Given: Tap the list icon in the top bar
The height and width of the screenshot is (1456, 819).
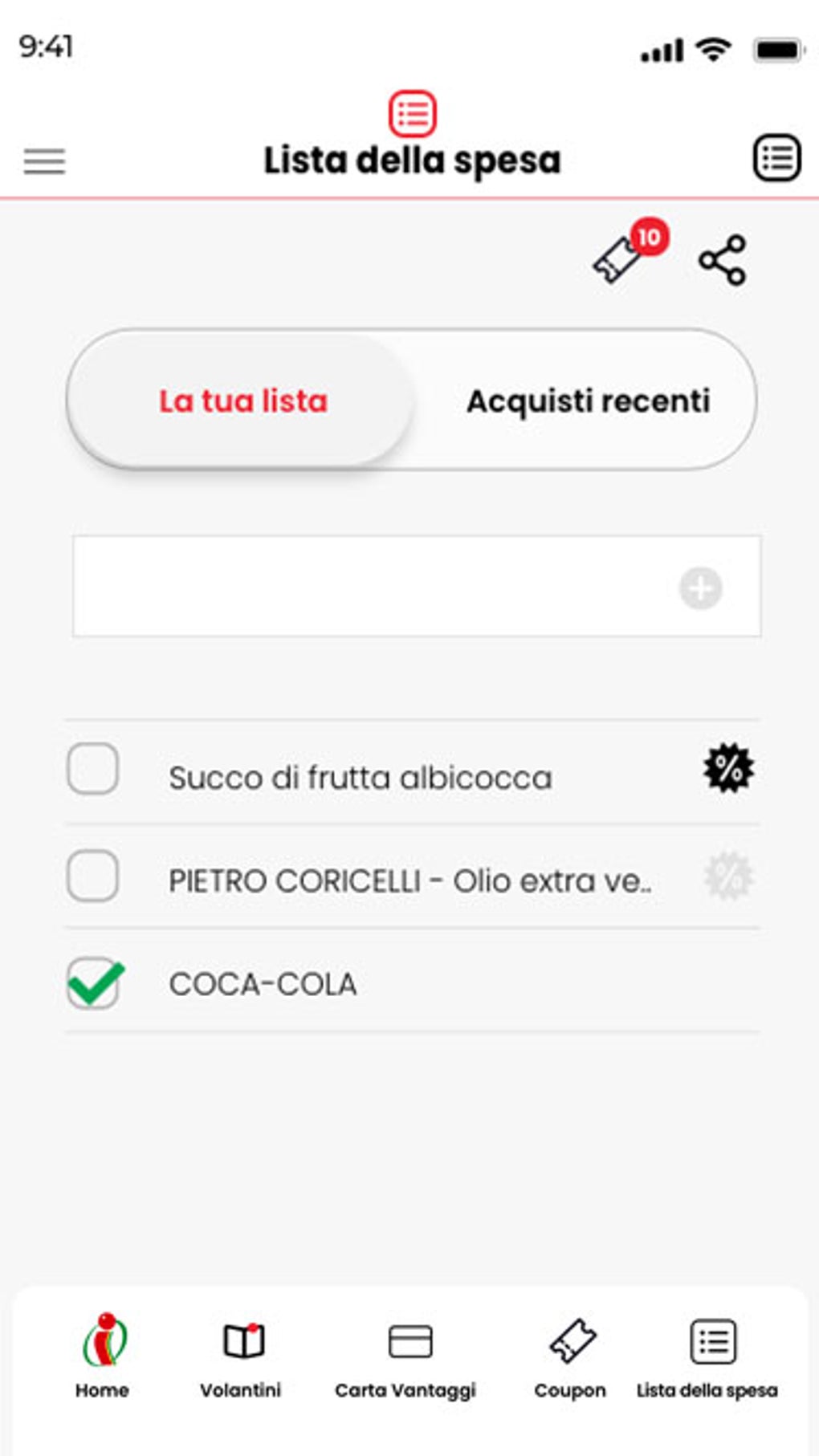Looking at the screenshot, I should coord(776,158).
